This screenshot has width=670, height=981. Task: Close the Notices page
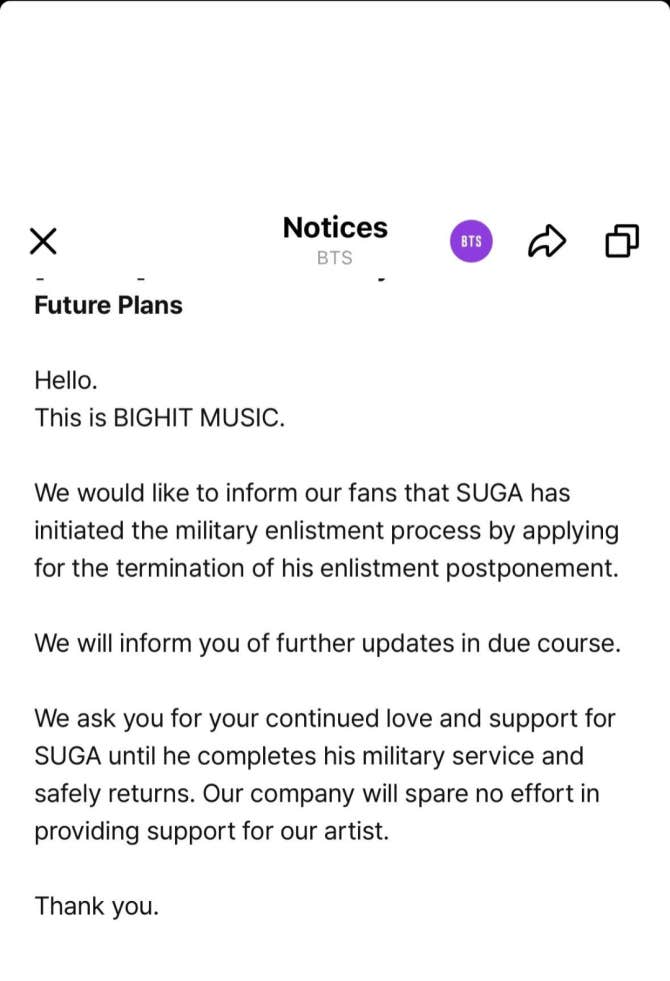(43, 241)
